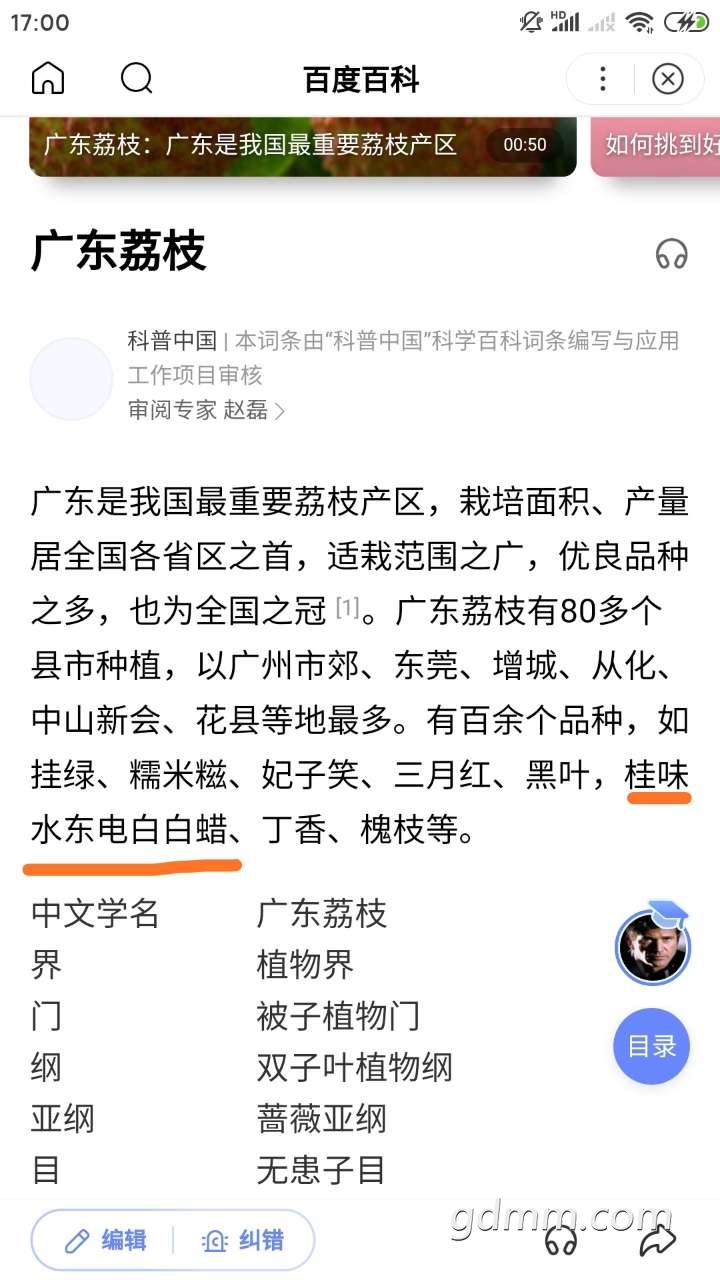This screenshot has height=1280, width=720.
Task: Play the 广东荔枝 video card
Action: tap(302, 146)
